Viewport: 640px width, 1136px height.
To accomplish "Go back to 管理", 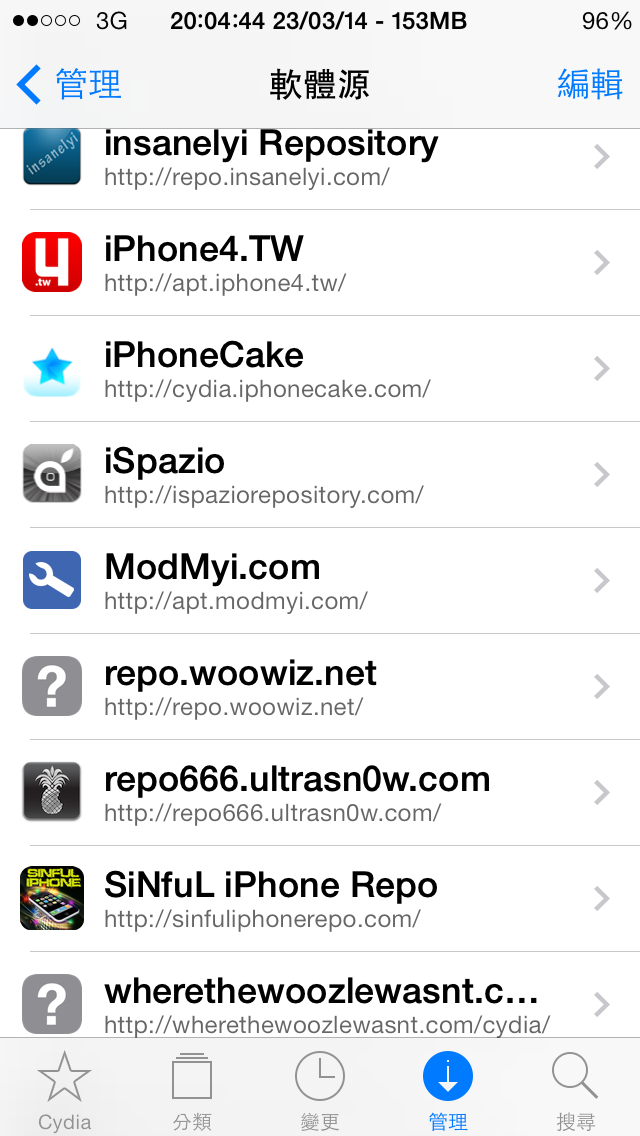I will [70, 85].
